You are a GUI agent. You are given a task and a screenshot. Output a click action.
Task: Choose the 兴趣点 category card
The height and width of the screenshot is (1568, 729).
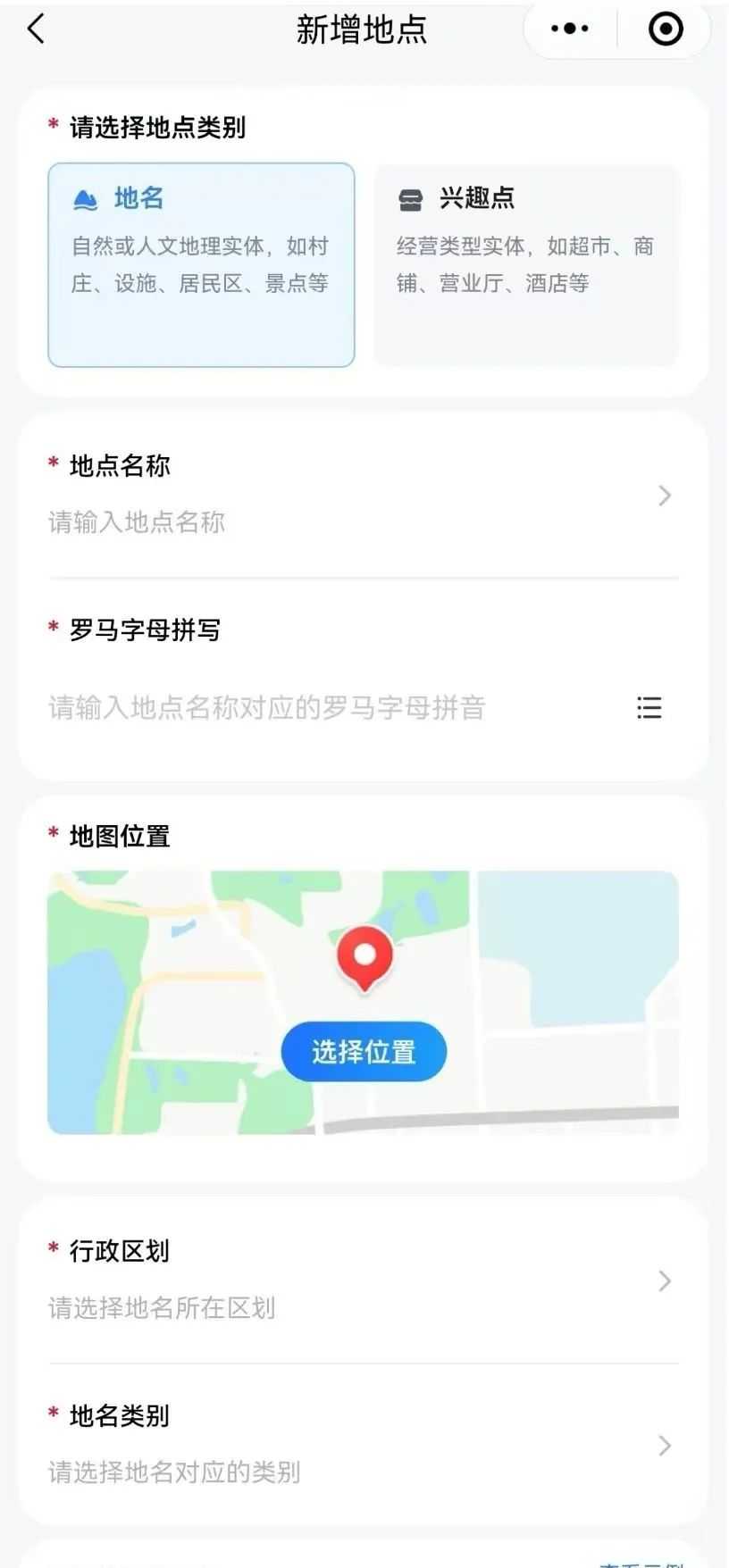[526, 264]
